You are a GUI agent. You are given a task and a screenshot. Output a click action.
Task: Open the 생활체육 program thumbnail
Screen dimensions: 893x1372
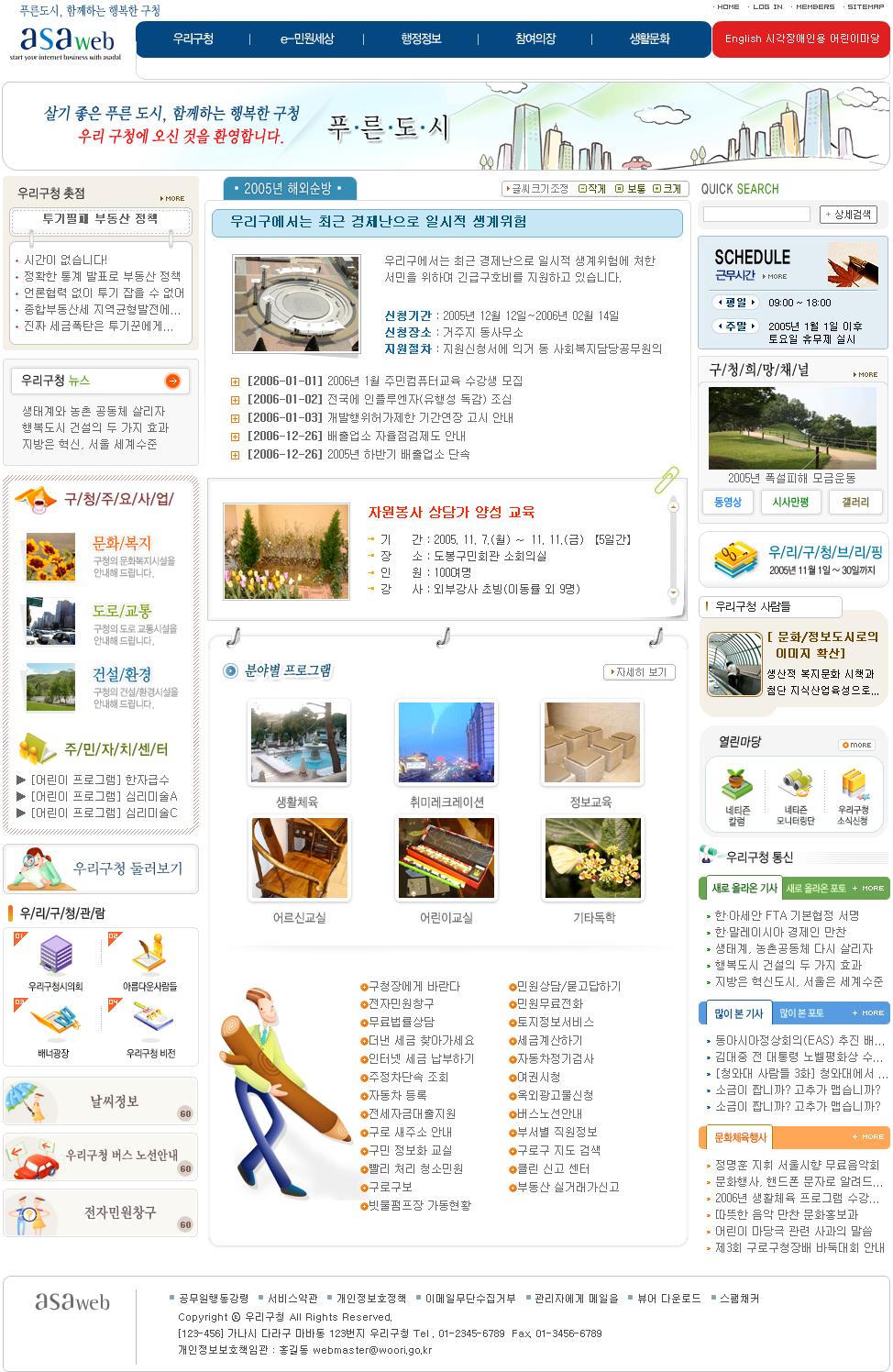click(299, 742)
